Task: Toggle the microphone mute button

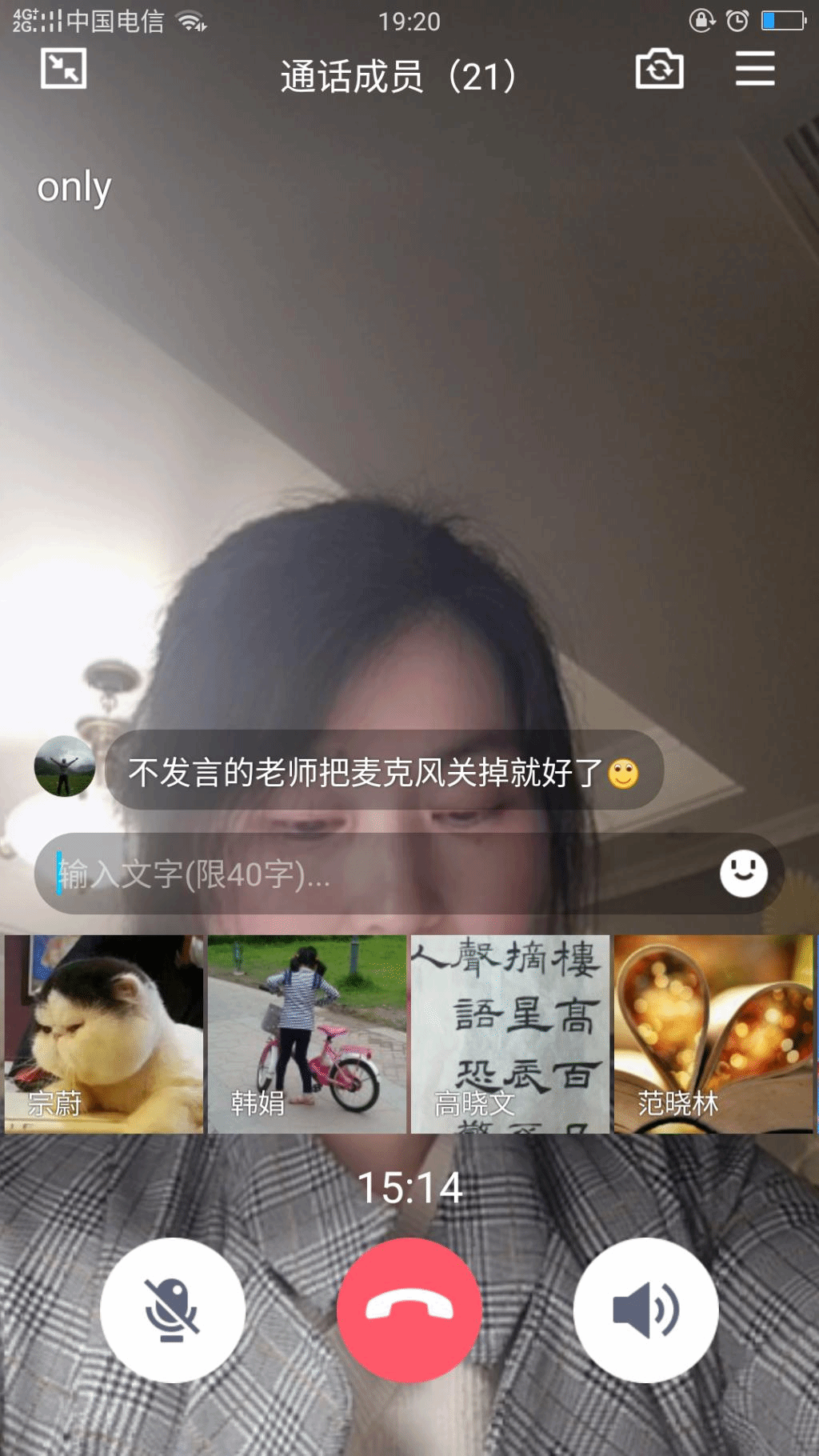Action: [x=172, y=1310]
